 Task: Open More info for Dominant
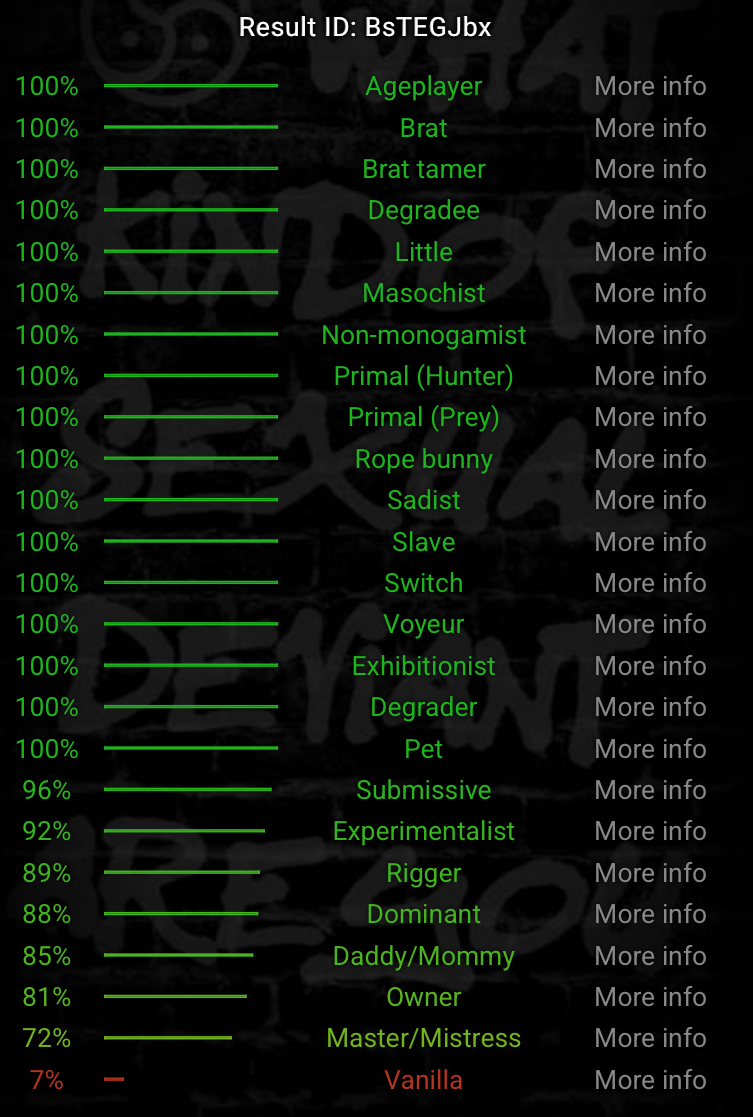point(650,914)
